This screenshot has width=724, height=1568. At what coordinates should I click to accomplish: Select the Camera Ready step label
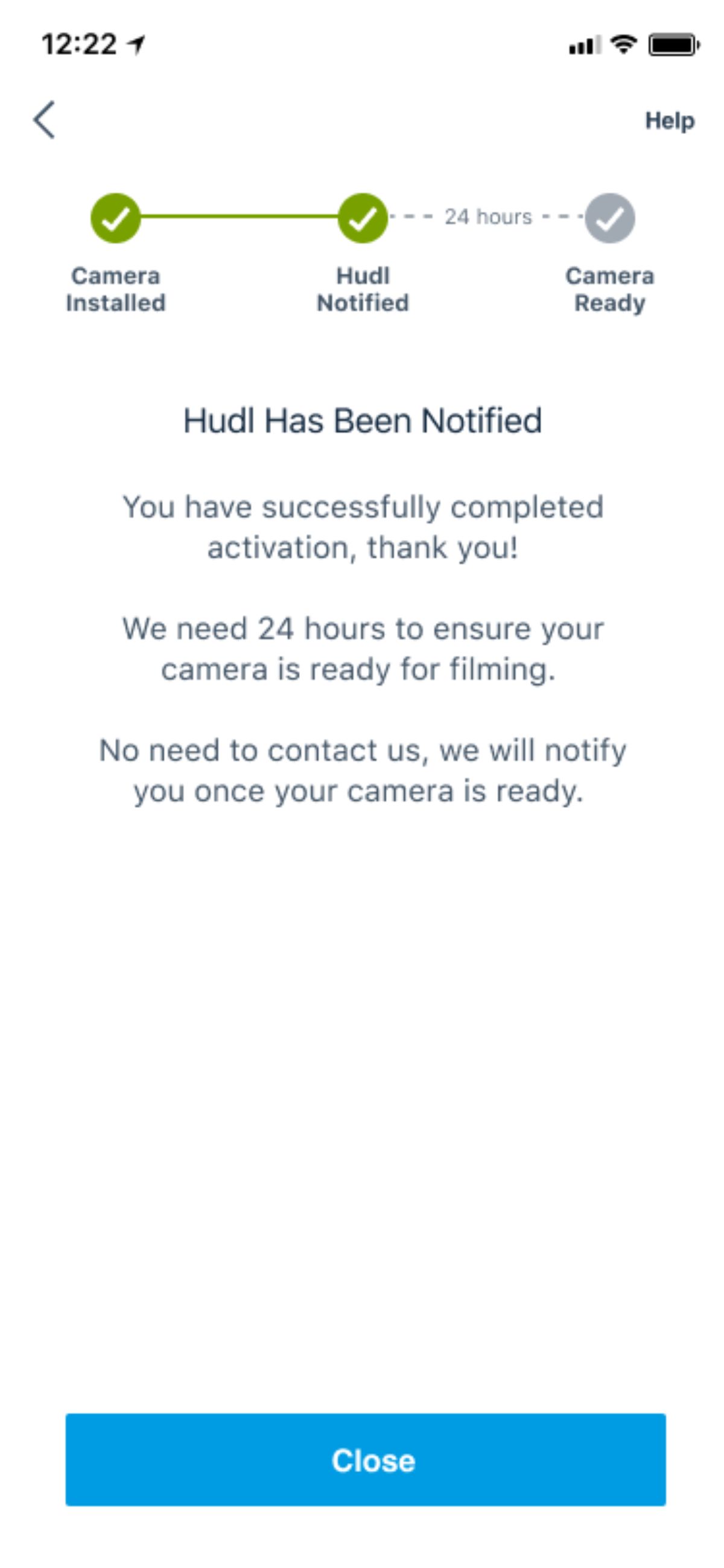(x=610, y=290)
